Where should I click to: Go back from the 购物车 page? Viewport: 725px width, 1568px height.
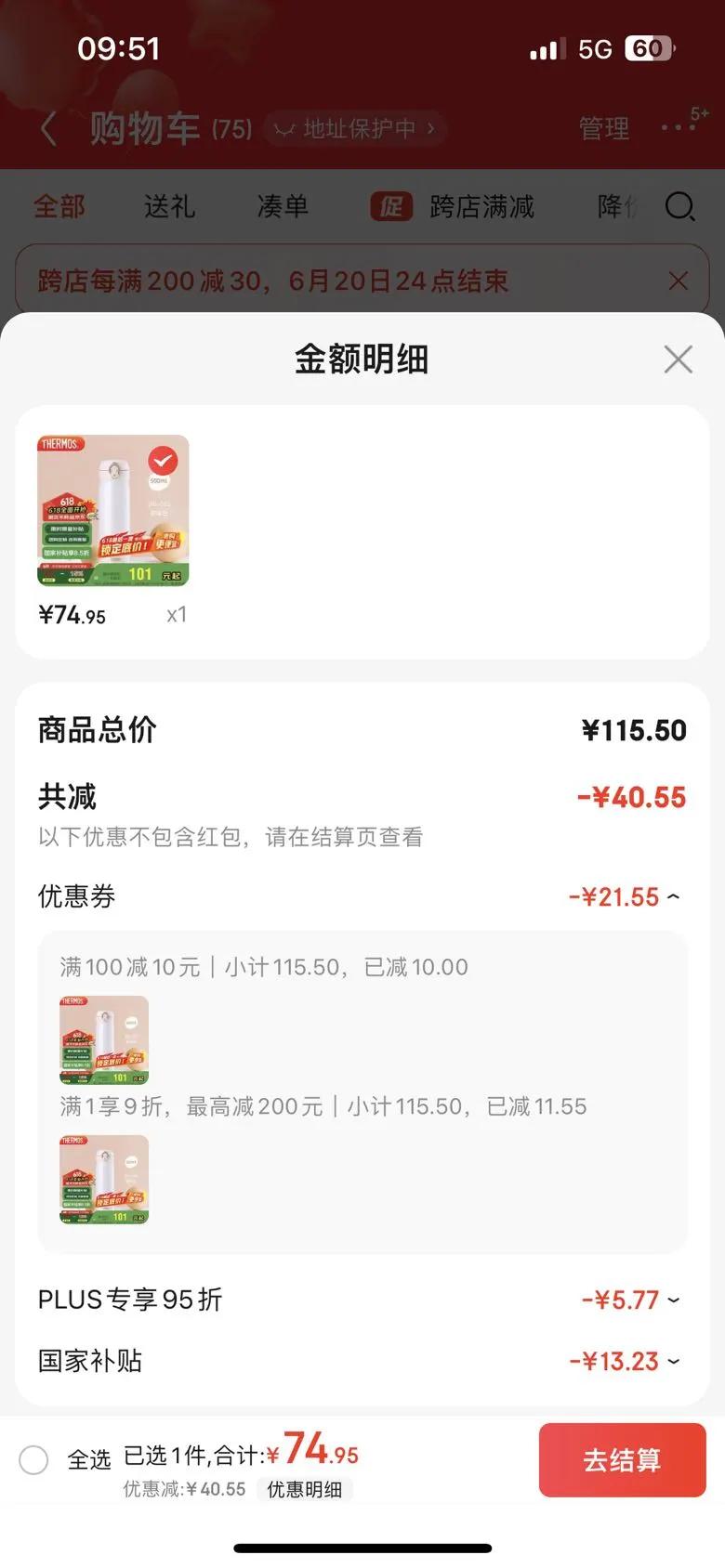click(49, 128)
